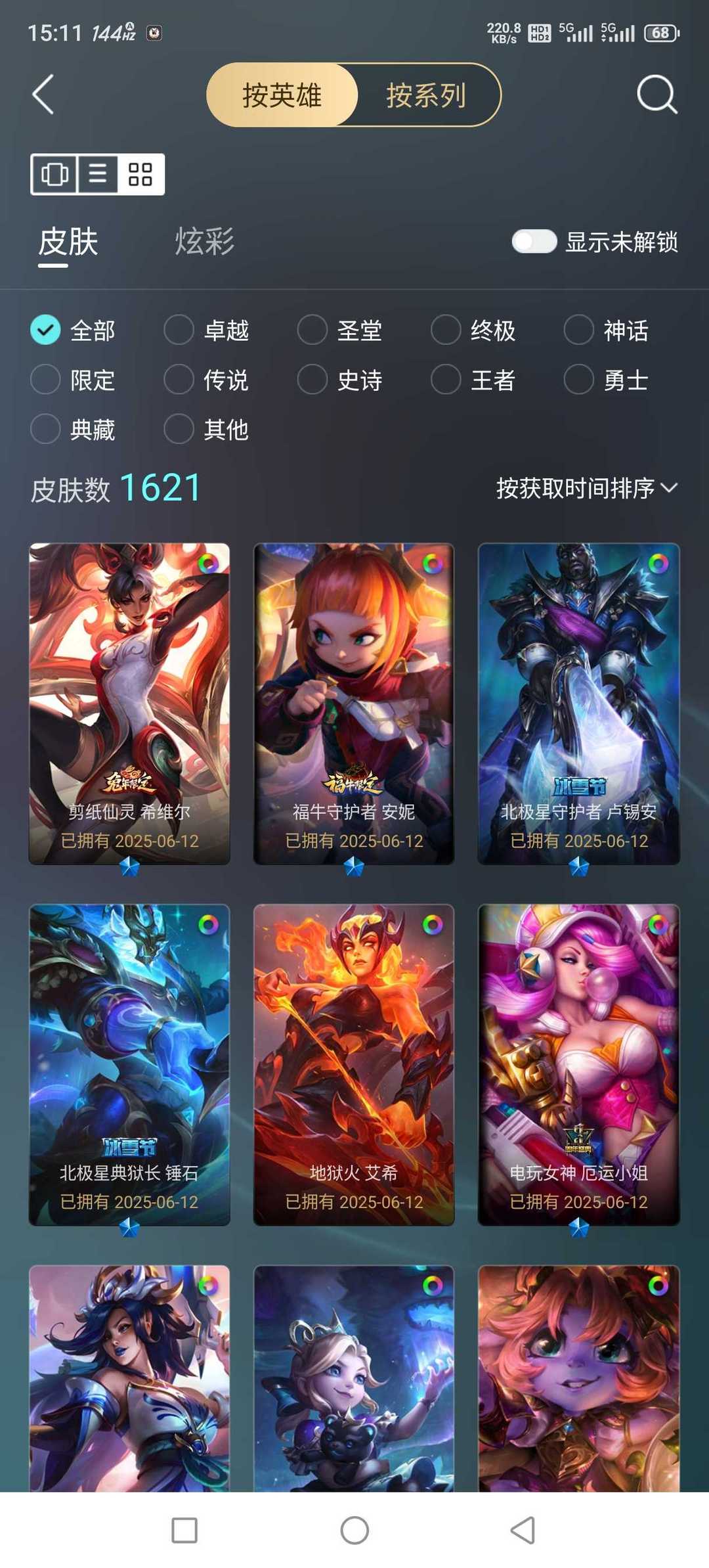Expand the 按获取时间排序 sort dropdown

pyautogui.click(x=587, y=488)
